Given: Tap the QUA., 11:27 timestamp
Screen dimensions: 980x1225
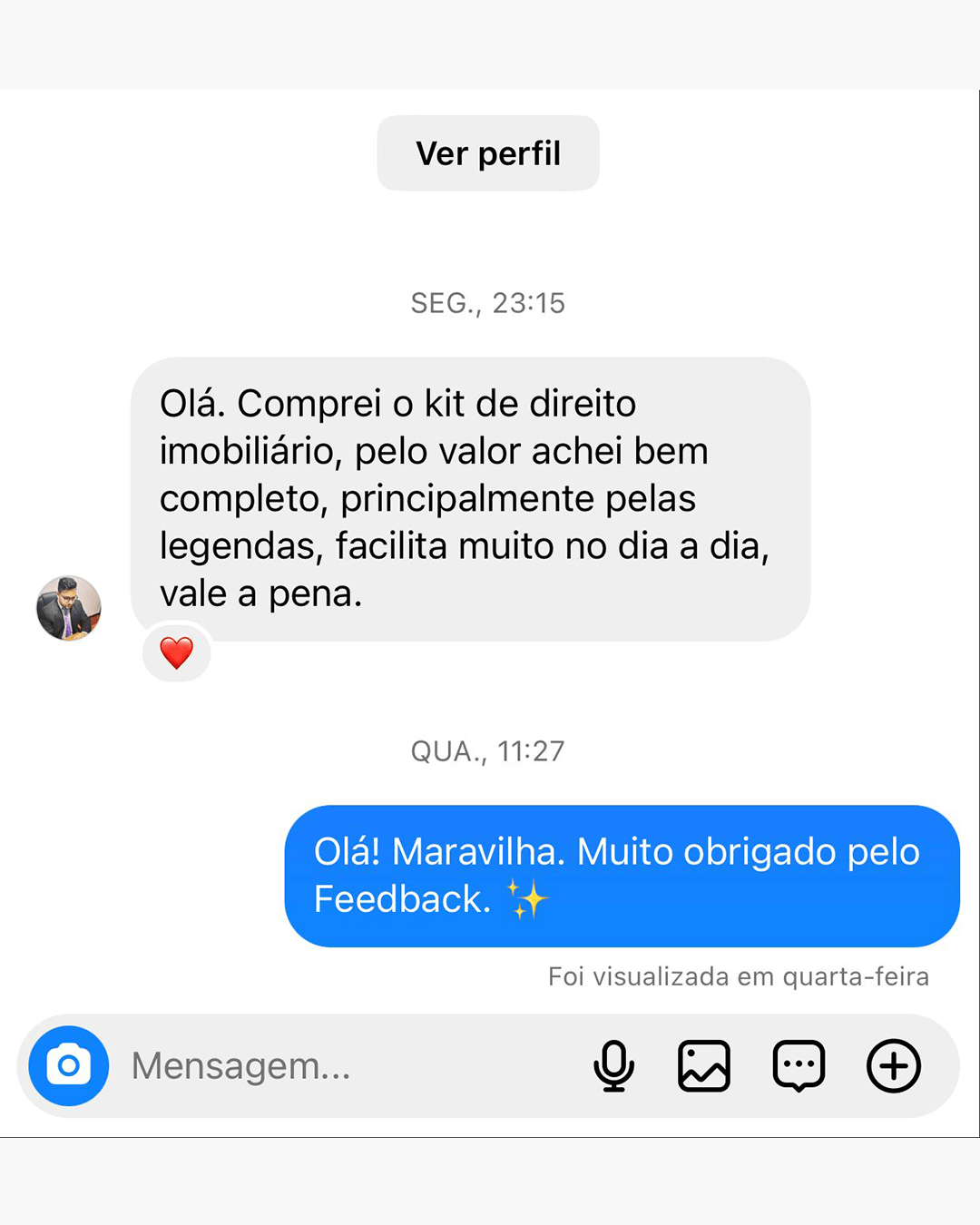Looking at the screenshot, I should (487, 750).
